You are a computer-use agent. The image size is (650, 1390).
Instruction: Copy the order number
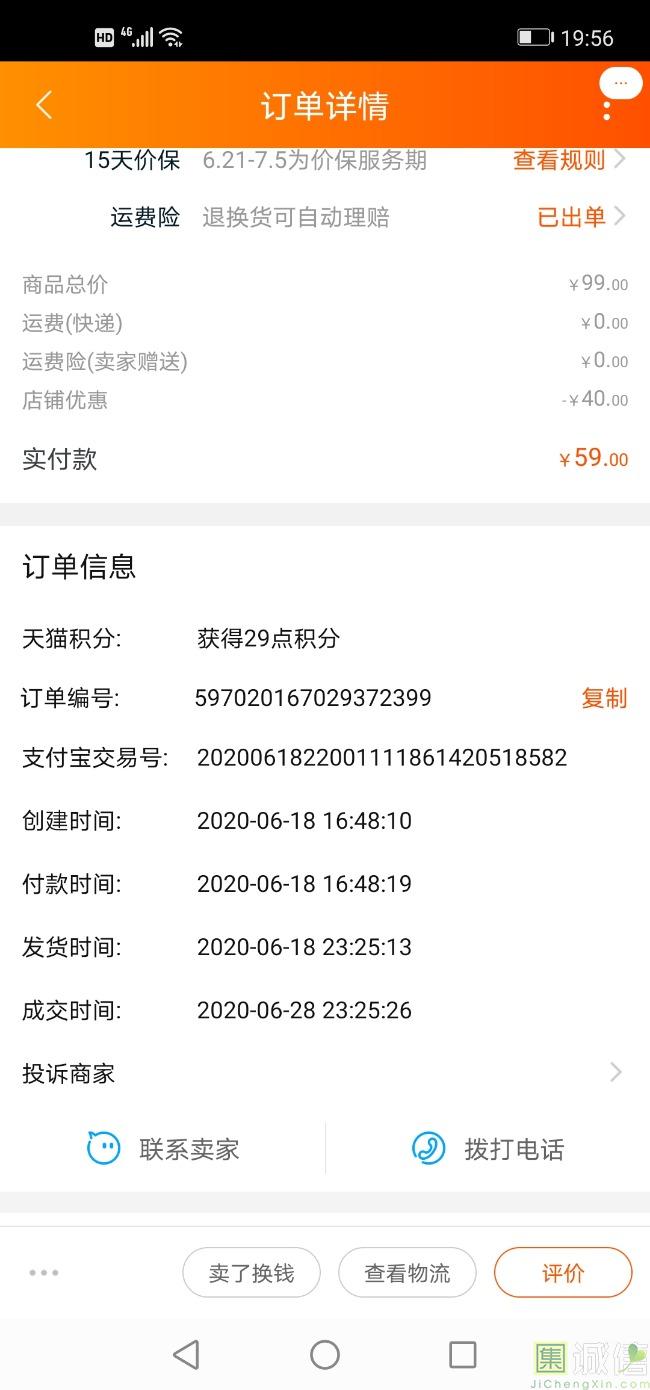tap(604, 698)
